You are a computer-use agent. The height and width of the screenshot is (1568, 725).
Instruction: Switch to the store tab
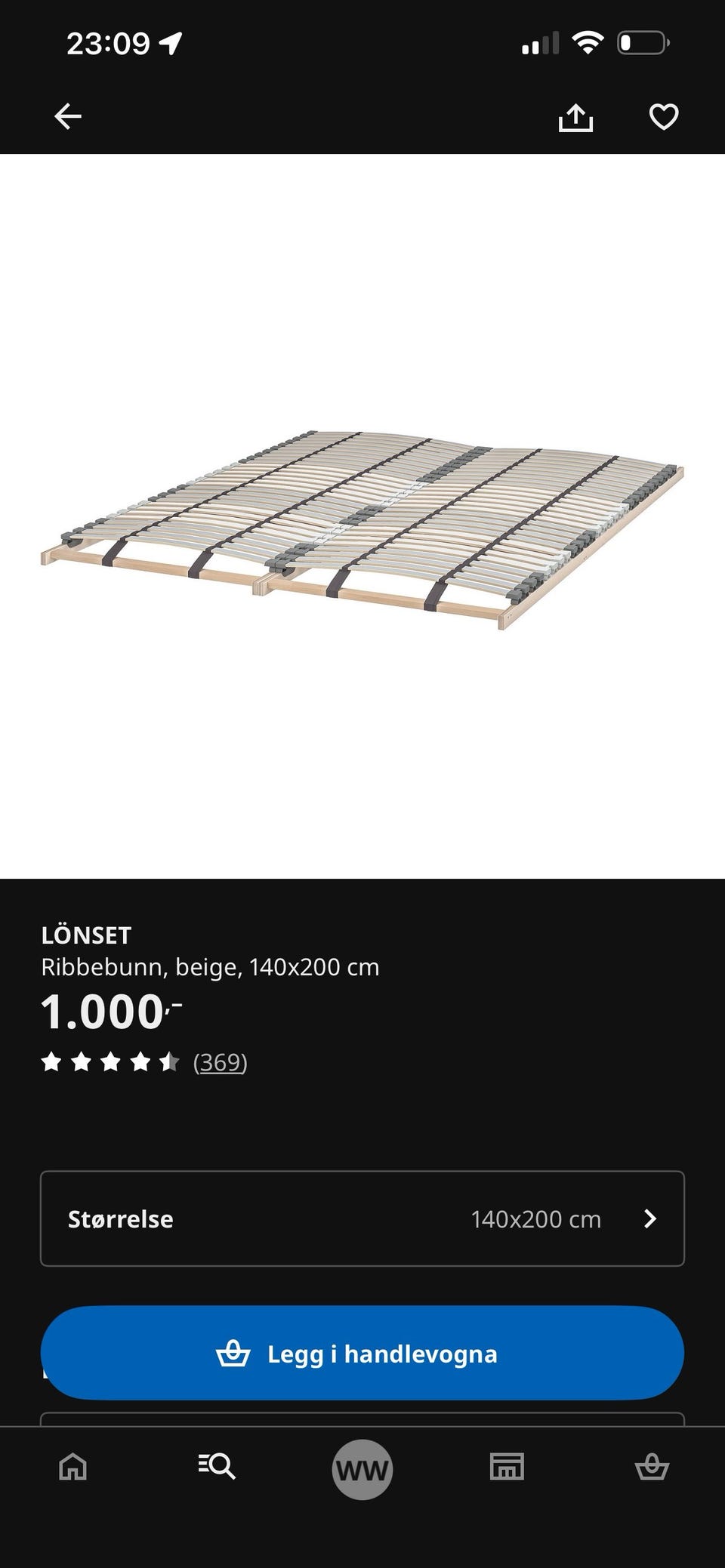coord(507,1467)
